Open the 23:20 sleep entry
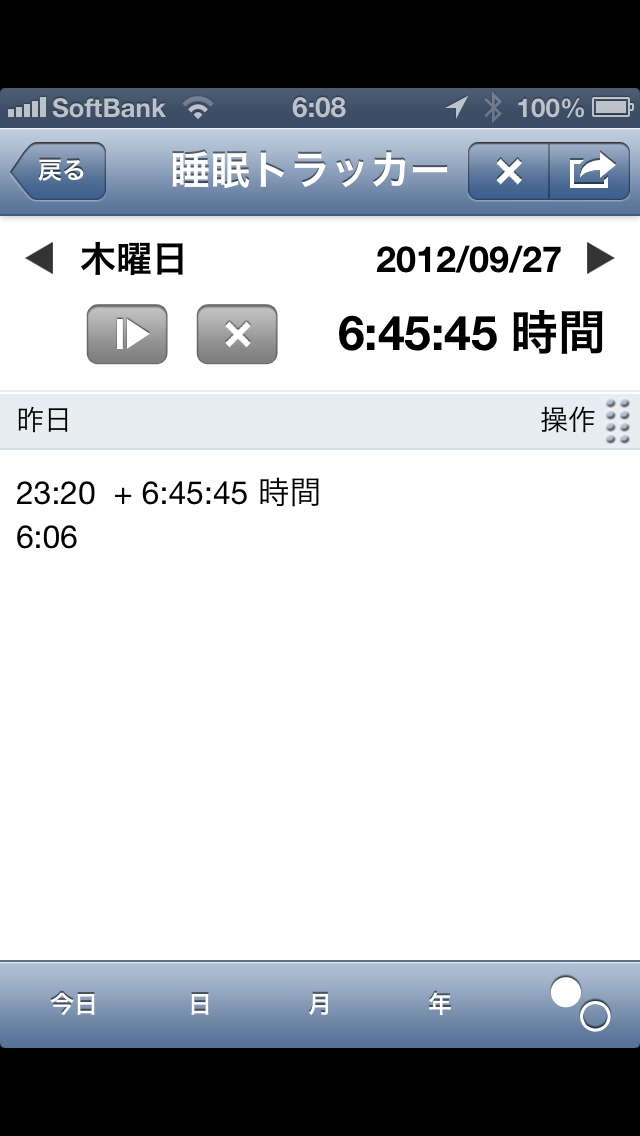640x1136 pixels. (x=168, y=515)
